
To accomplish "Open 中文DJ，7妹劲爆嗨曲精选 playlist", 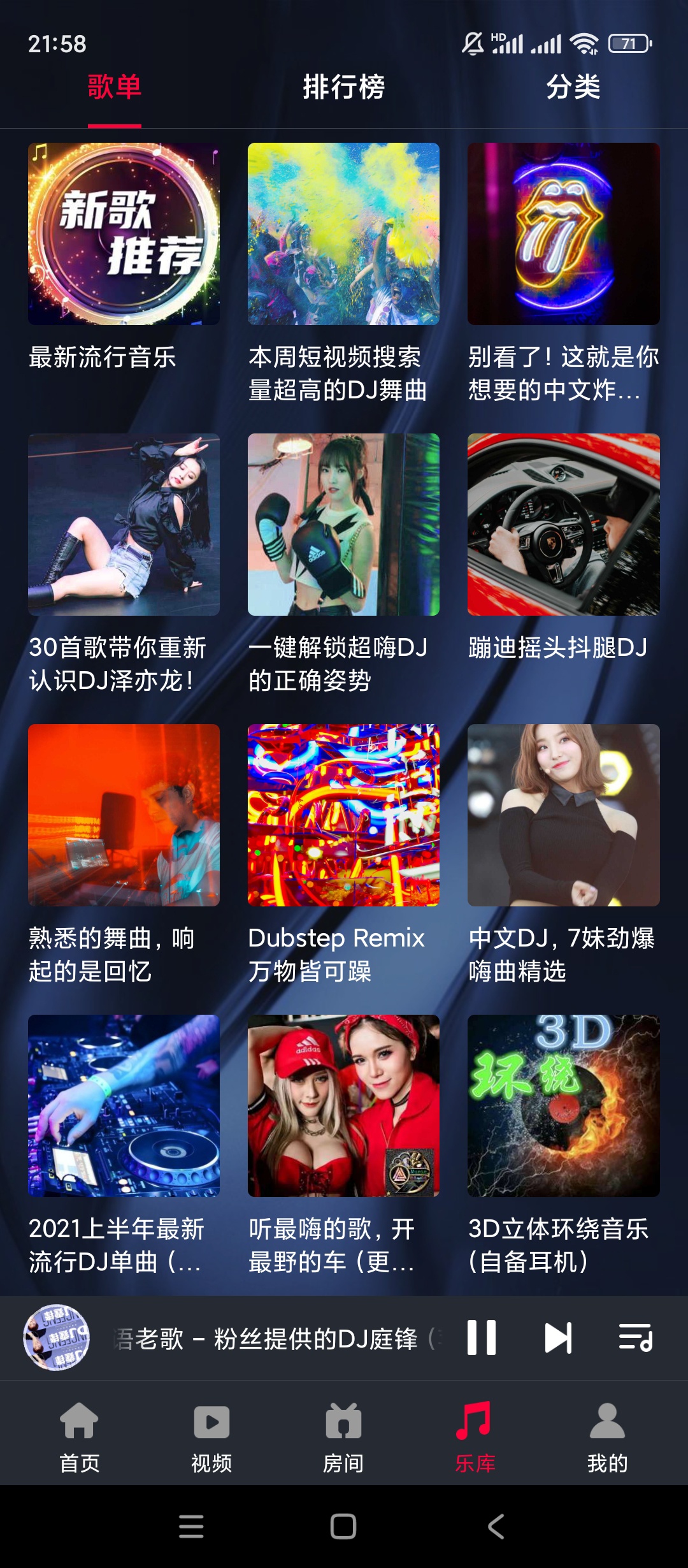I will point(563,815).
